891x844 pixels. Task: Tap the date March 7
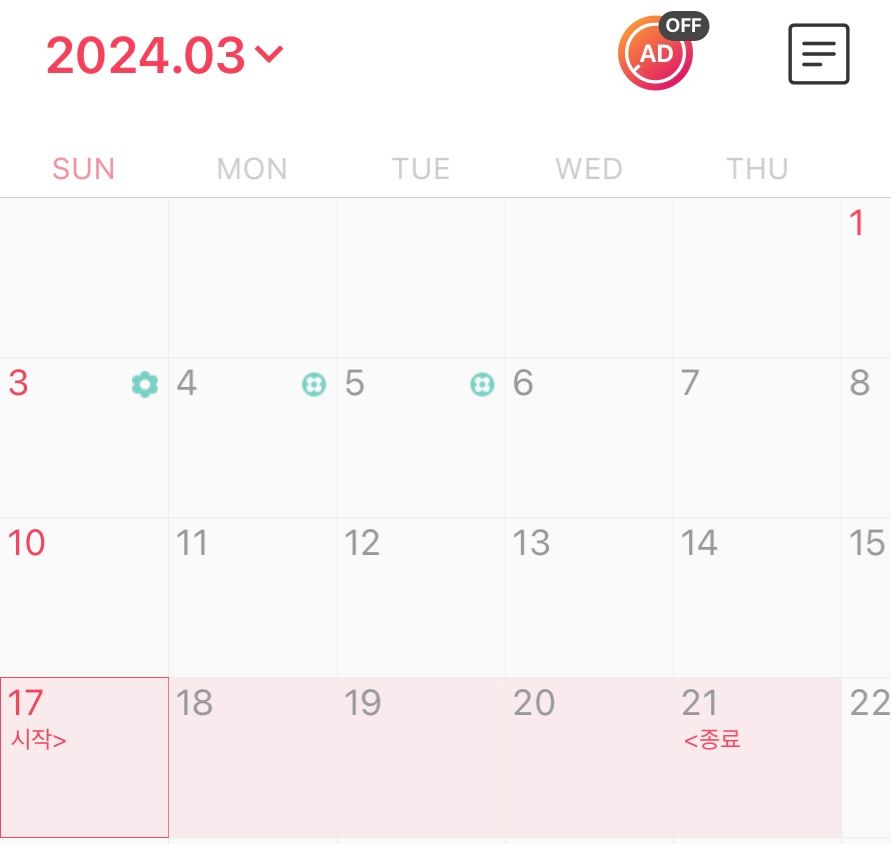click(757, 437)
